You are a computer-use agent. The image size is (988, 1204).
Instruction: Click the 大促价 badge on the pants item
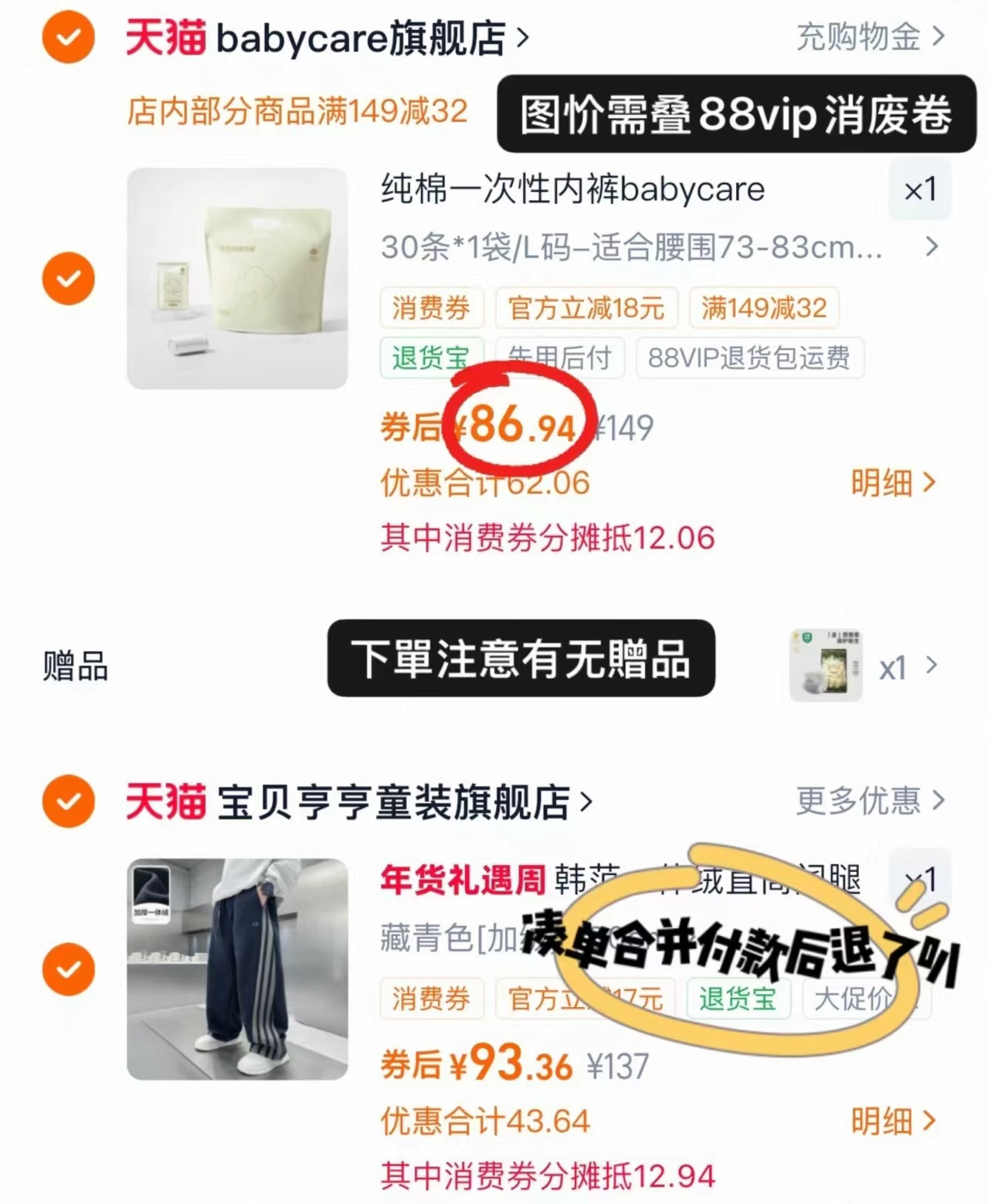pos(864,999)
